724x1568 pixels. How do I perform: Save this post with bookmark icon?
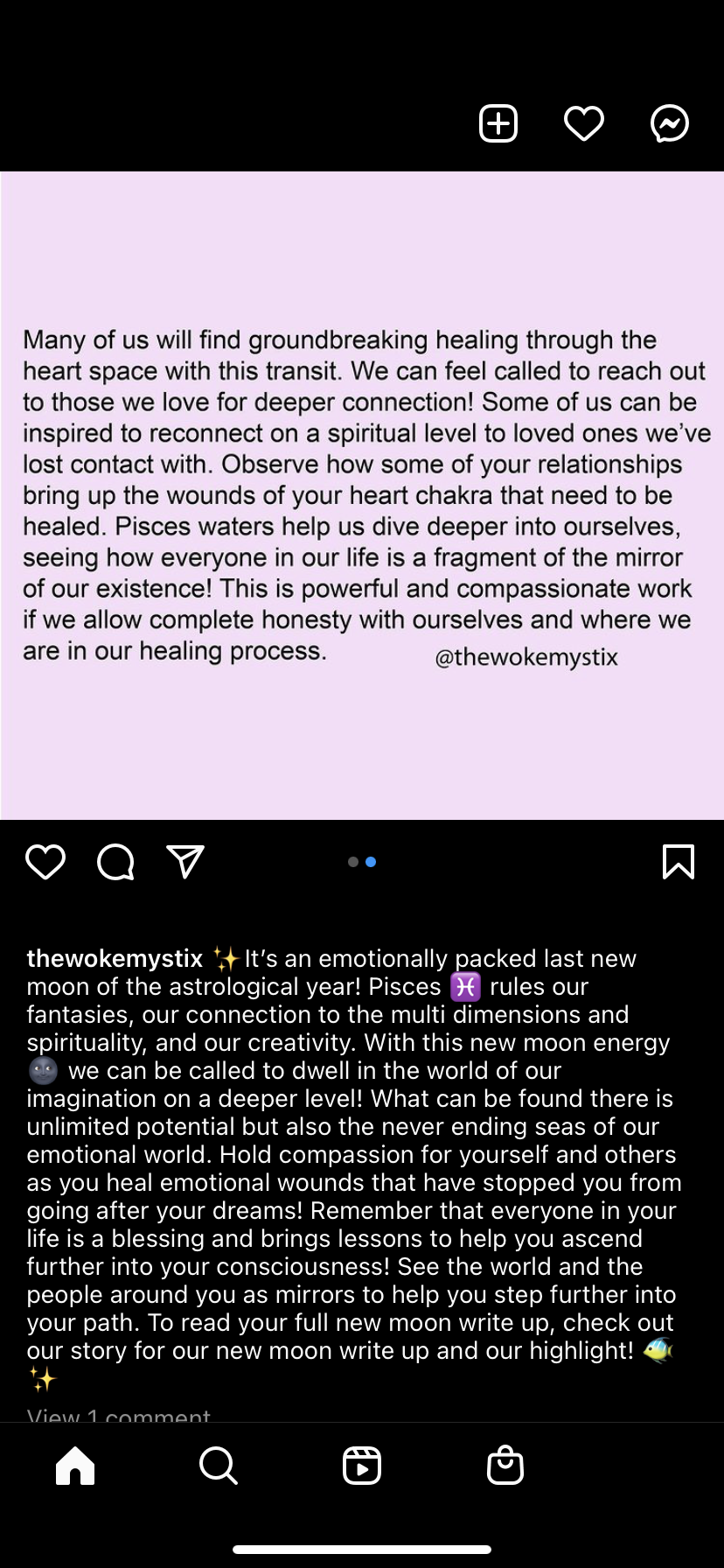(679, 862)
